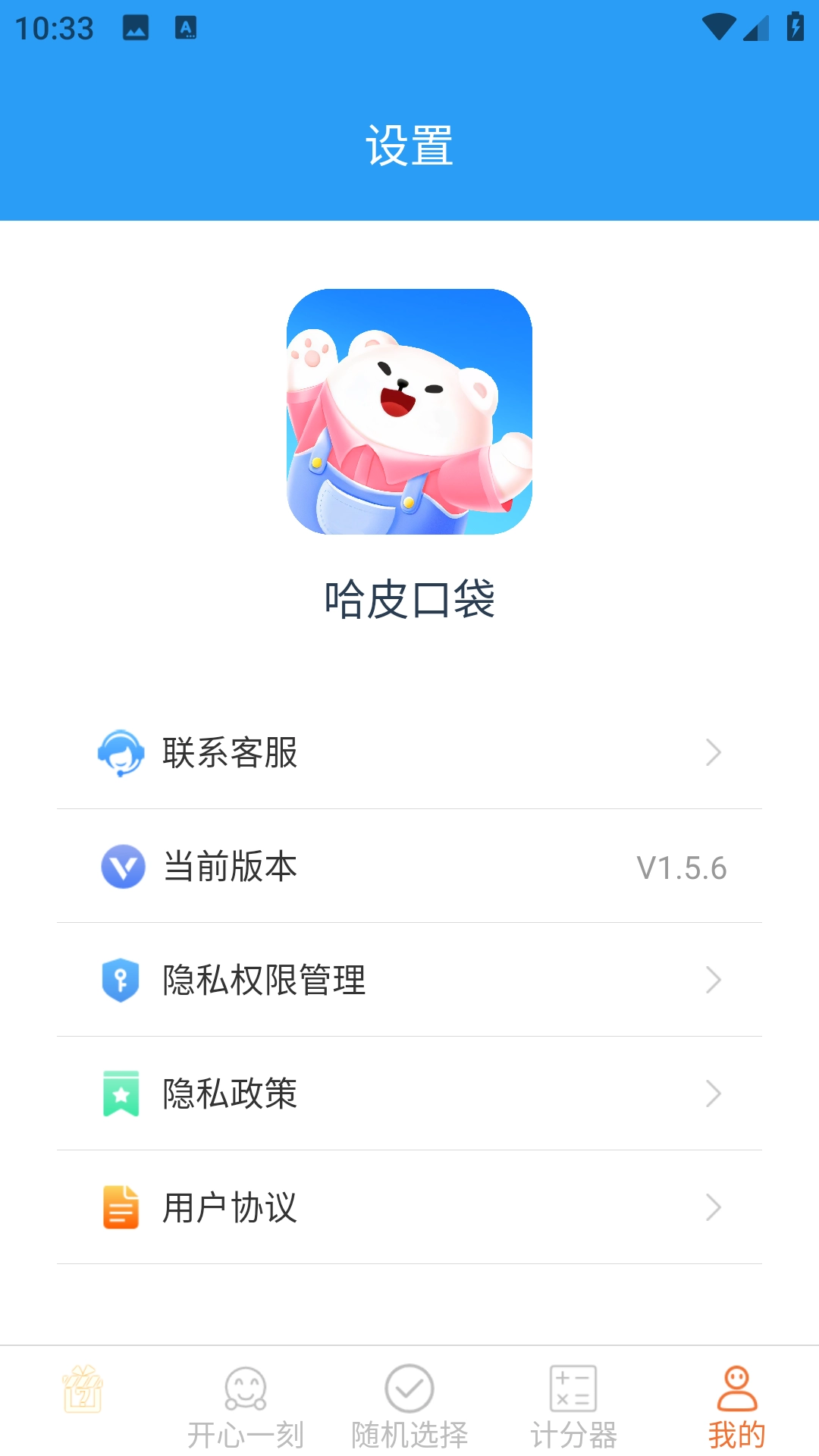Open the 用户协议 user agreement
Image resolution: width=819 pixels, height=1456 pixels.
[x=409, y=1207]
